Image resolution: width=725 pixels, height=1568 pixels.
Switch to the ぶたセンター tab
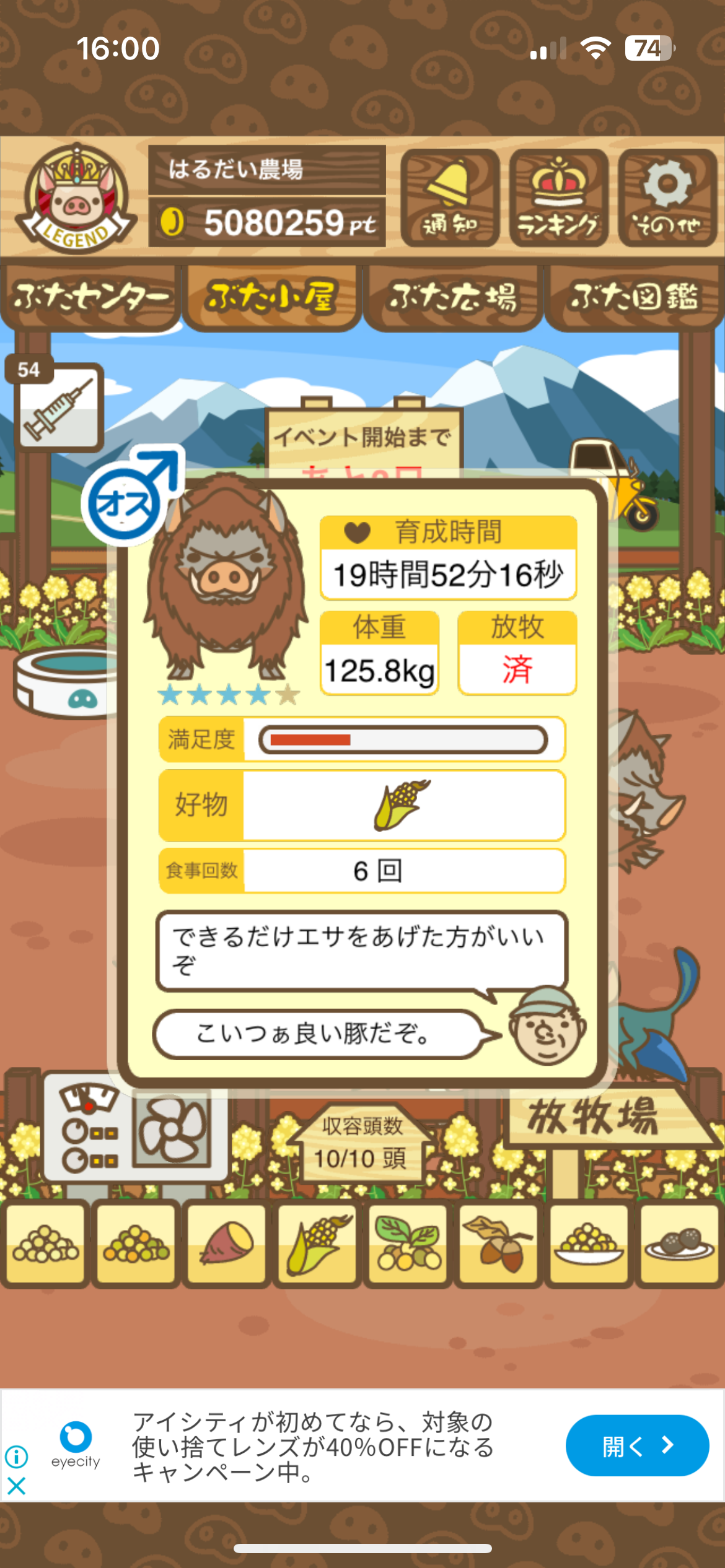[x=90, y=297]
